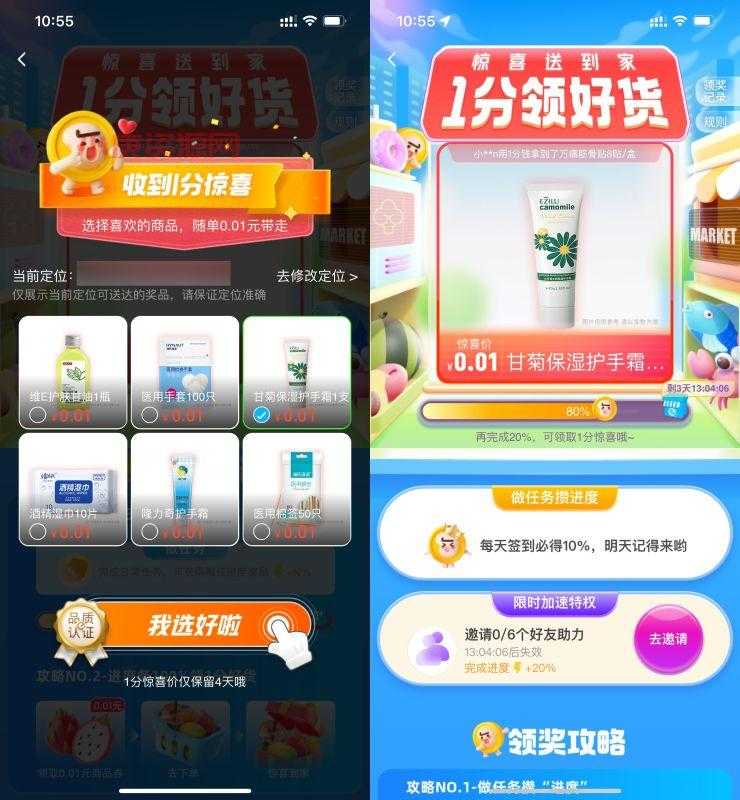740x800 pixels.
Task: Open the 规则 side tab
Action: (x=715, y=121)
